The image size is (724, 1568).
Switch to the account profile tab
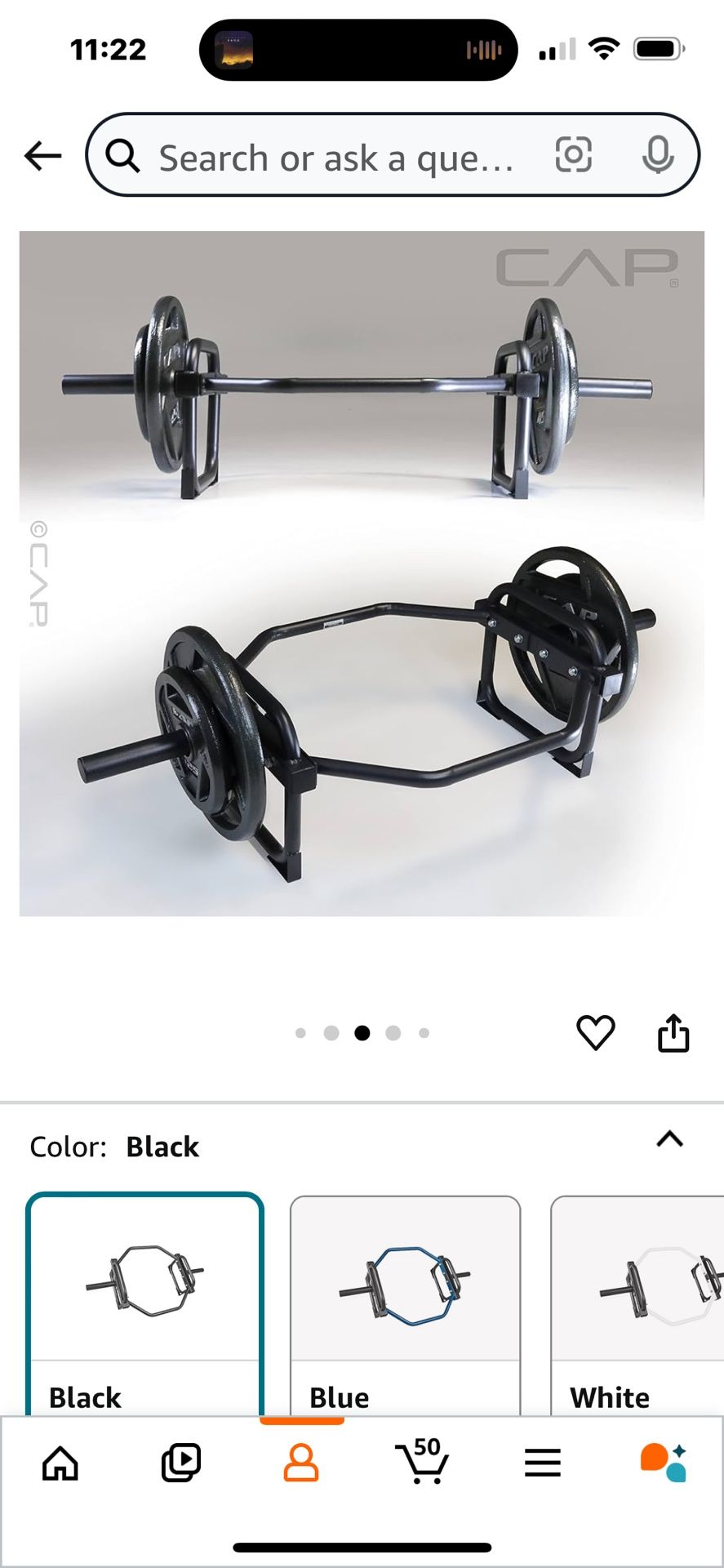(301, 1463)
